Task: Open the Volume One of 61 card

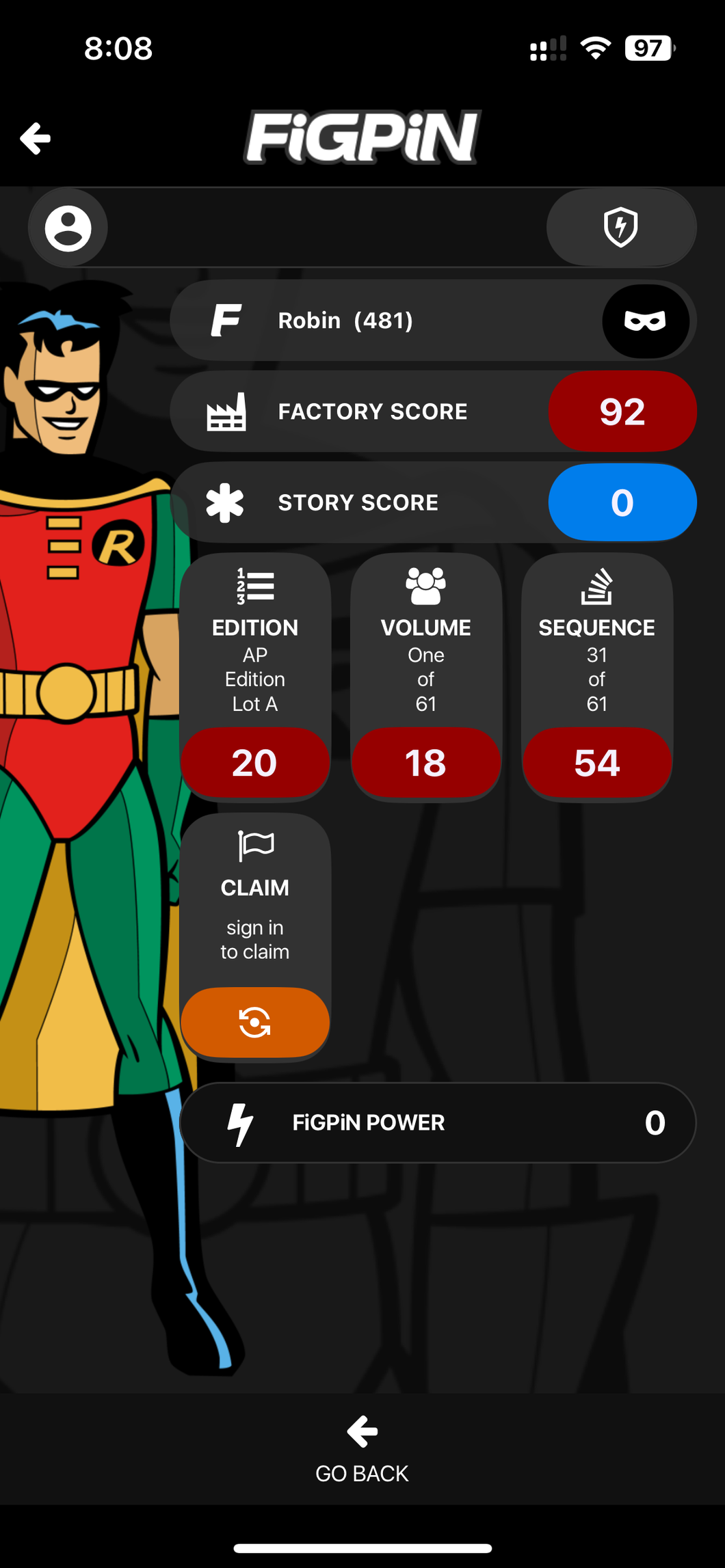Action: [x=425, y=675]
